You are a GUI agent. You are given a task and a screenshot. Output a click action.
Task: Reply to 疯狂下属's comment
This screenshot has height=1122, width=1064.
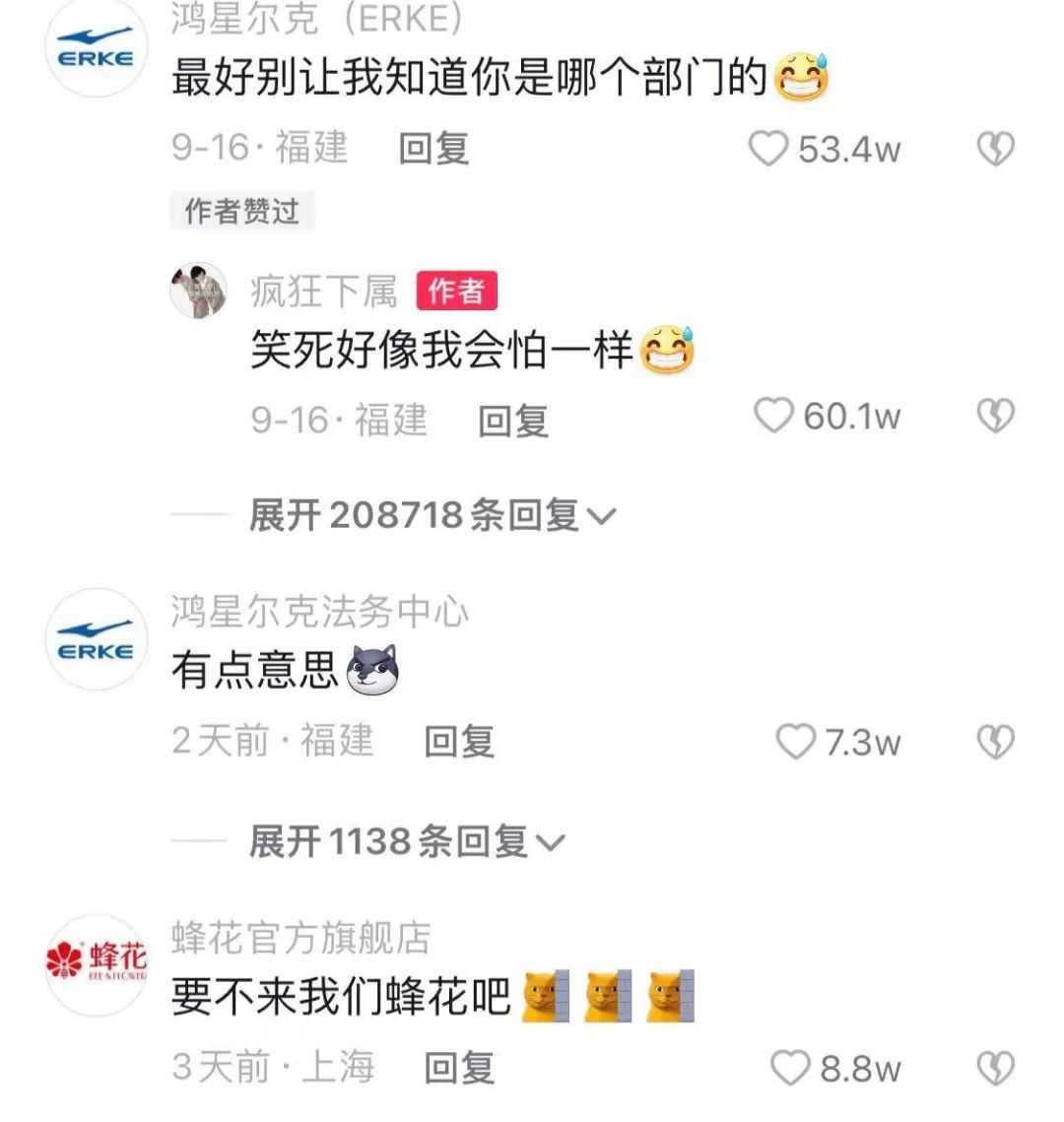[x=512, y=421]
